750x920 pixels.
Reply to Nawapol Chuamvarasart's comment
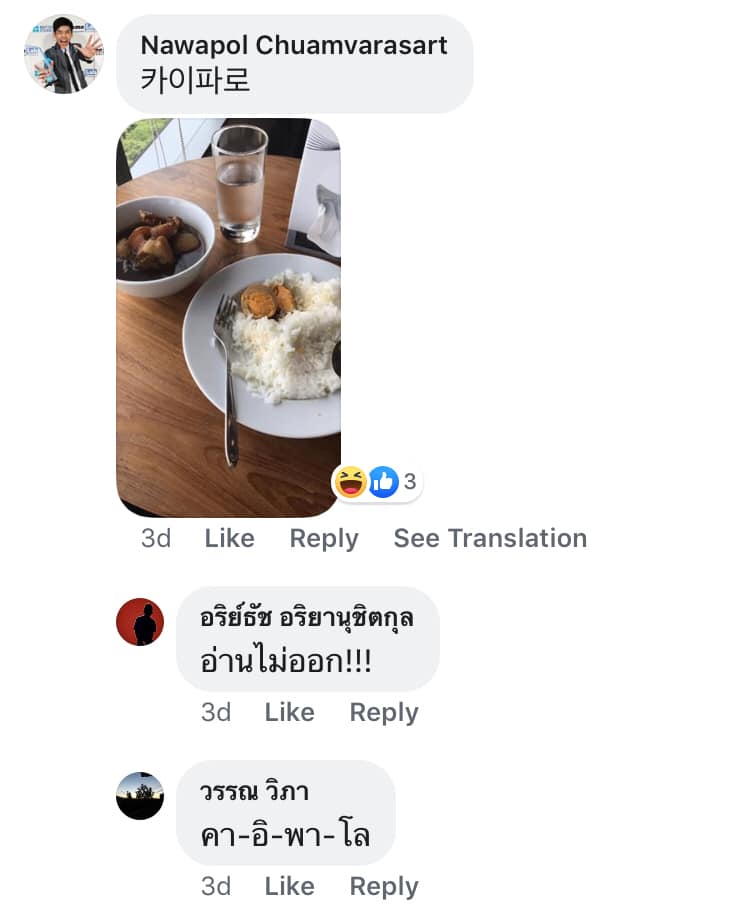323,538
